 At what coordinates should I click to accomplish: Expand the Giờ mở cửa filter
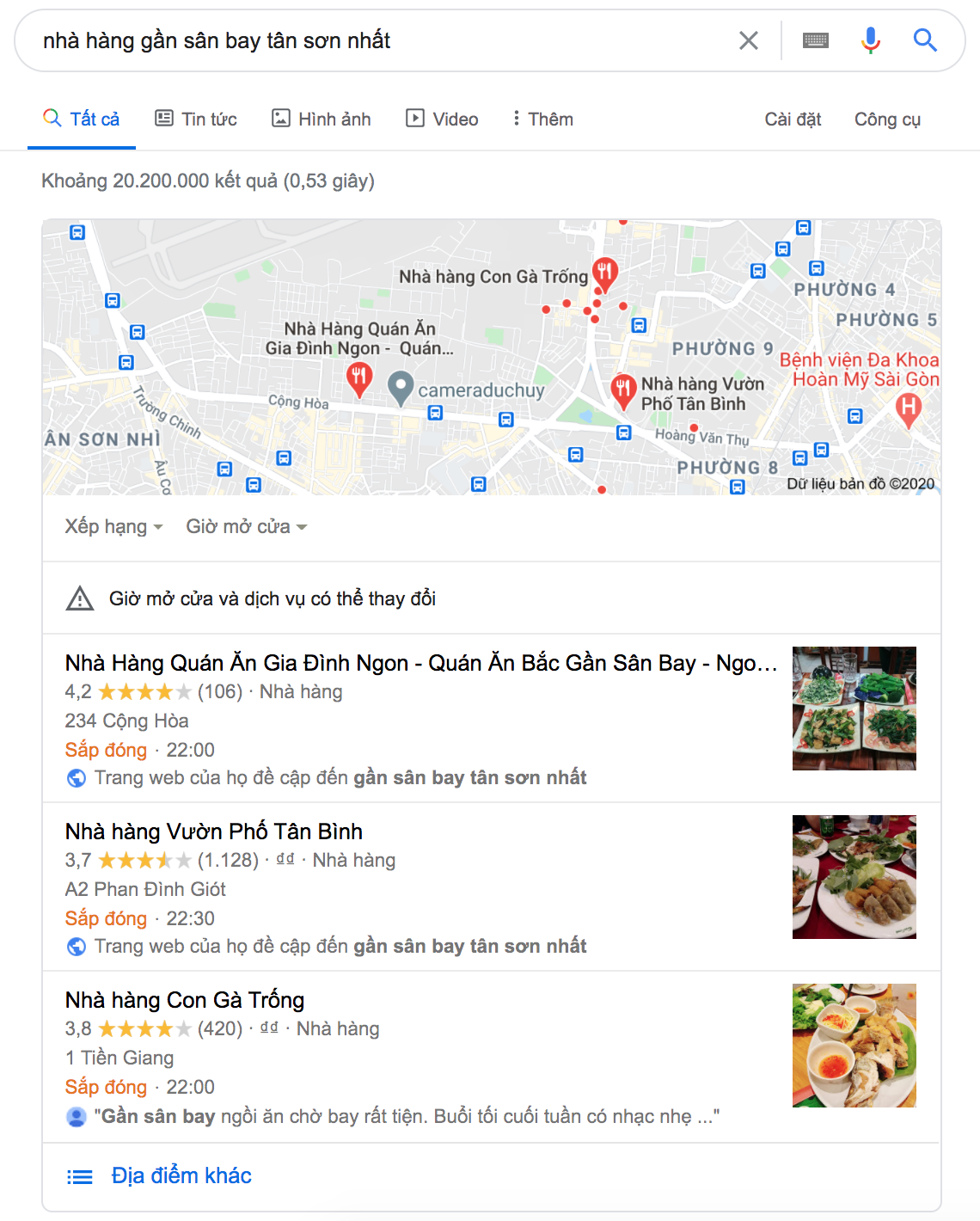246,526
